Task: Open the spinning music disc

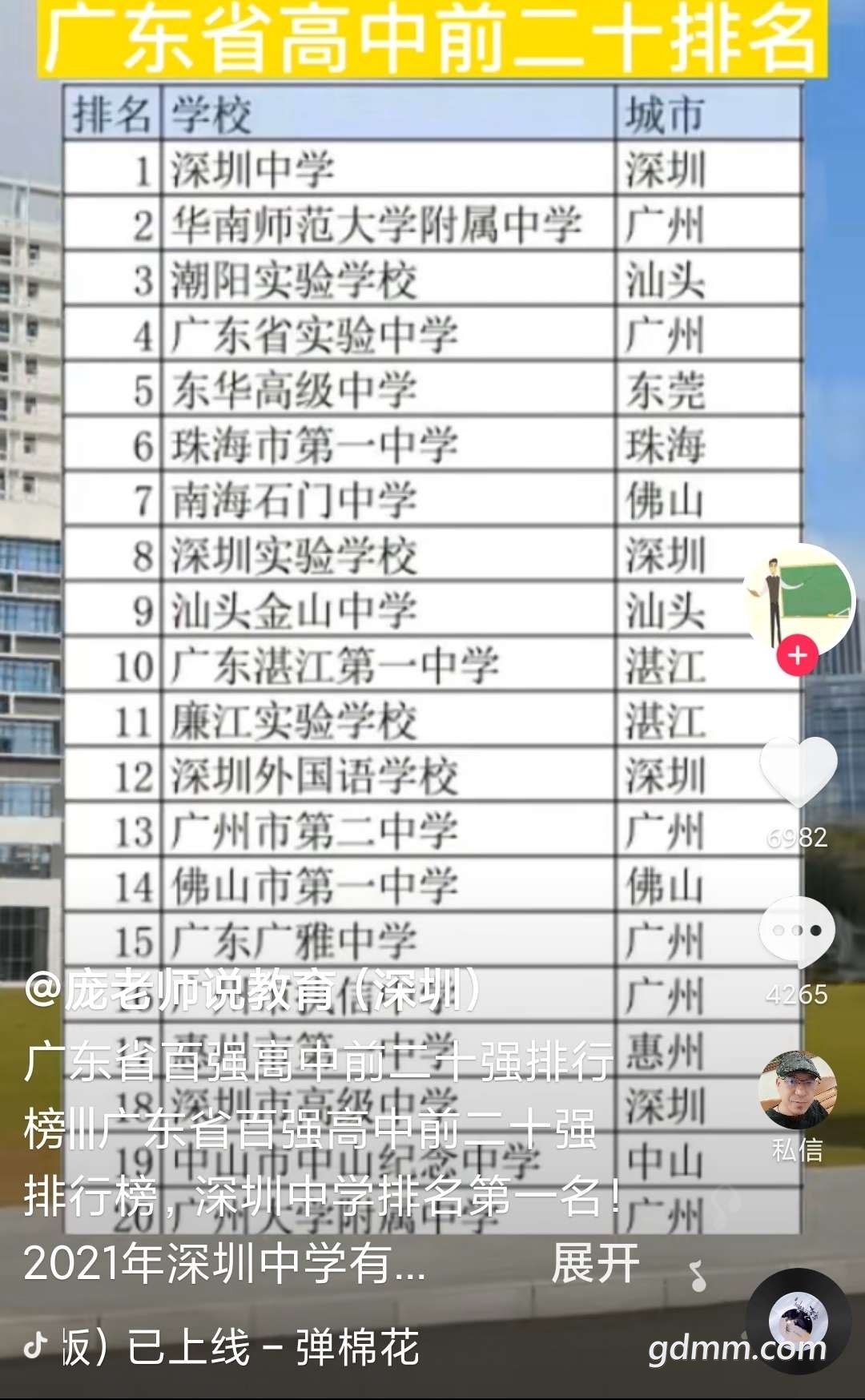Action: (x=797, y=1322)
